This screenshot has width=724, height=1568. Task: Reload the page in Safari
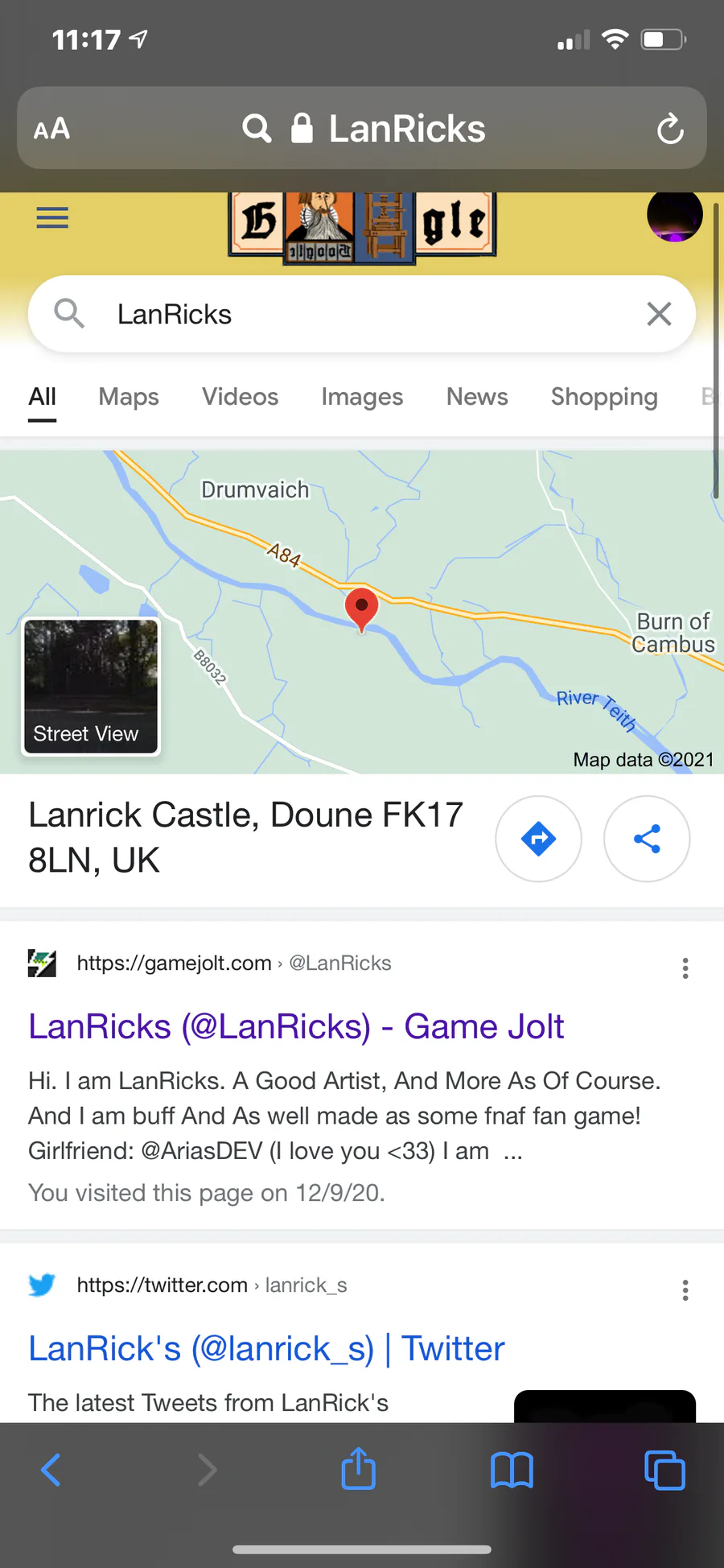pyautogui.click(x=670, y=129)
